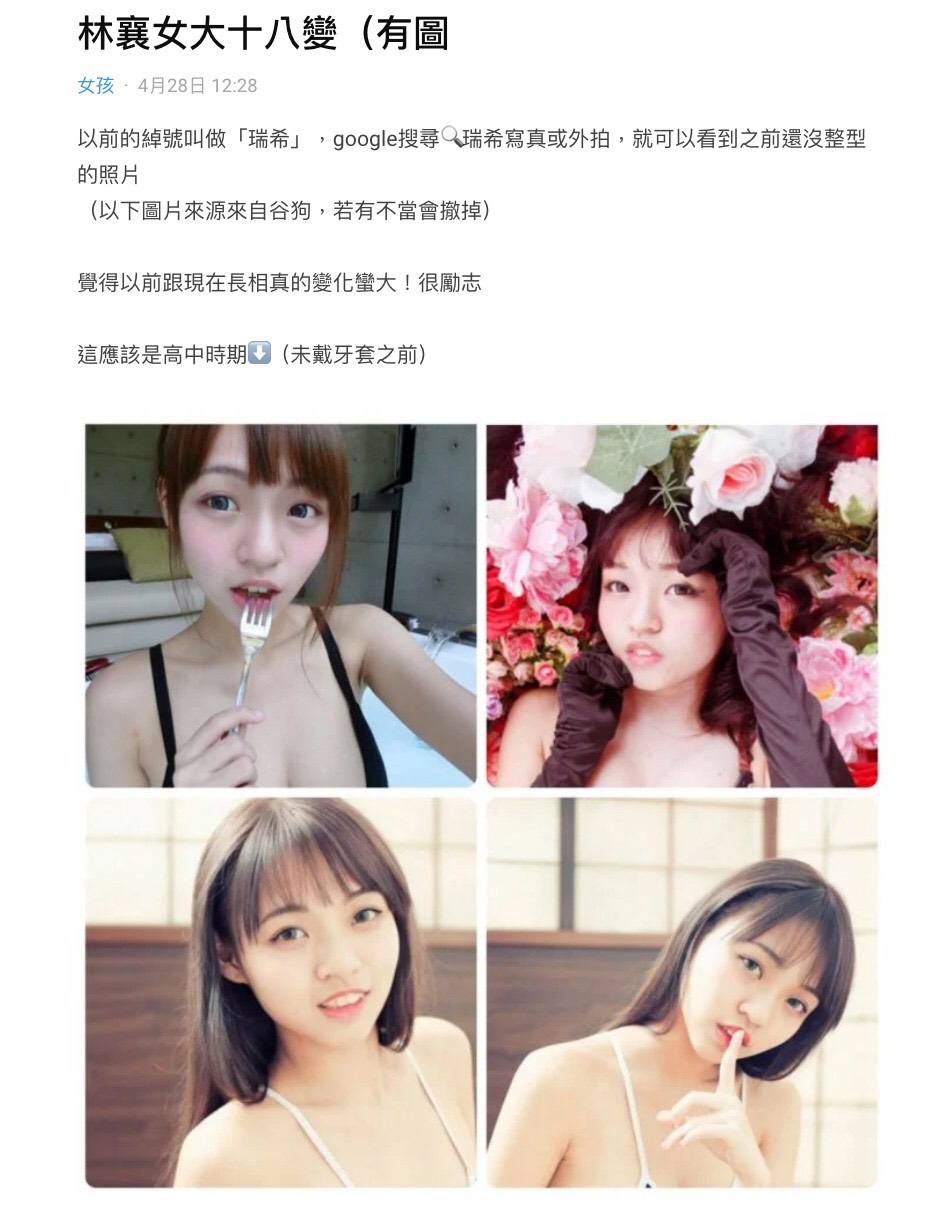Open the smiling portrait photo tile
The width and height of the screenshot is (946, 1224).
click(x=281, y=992)
